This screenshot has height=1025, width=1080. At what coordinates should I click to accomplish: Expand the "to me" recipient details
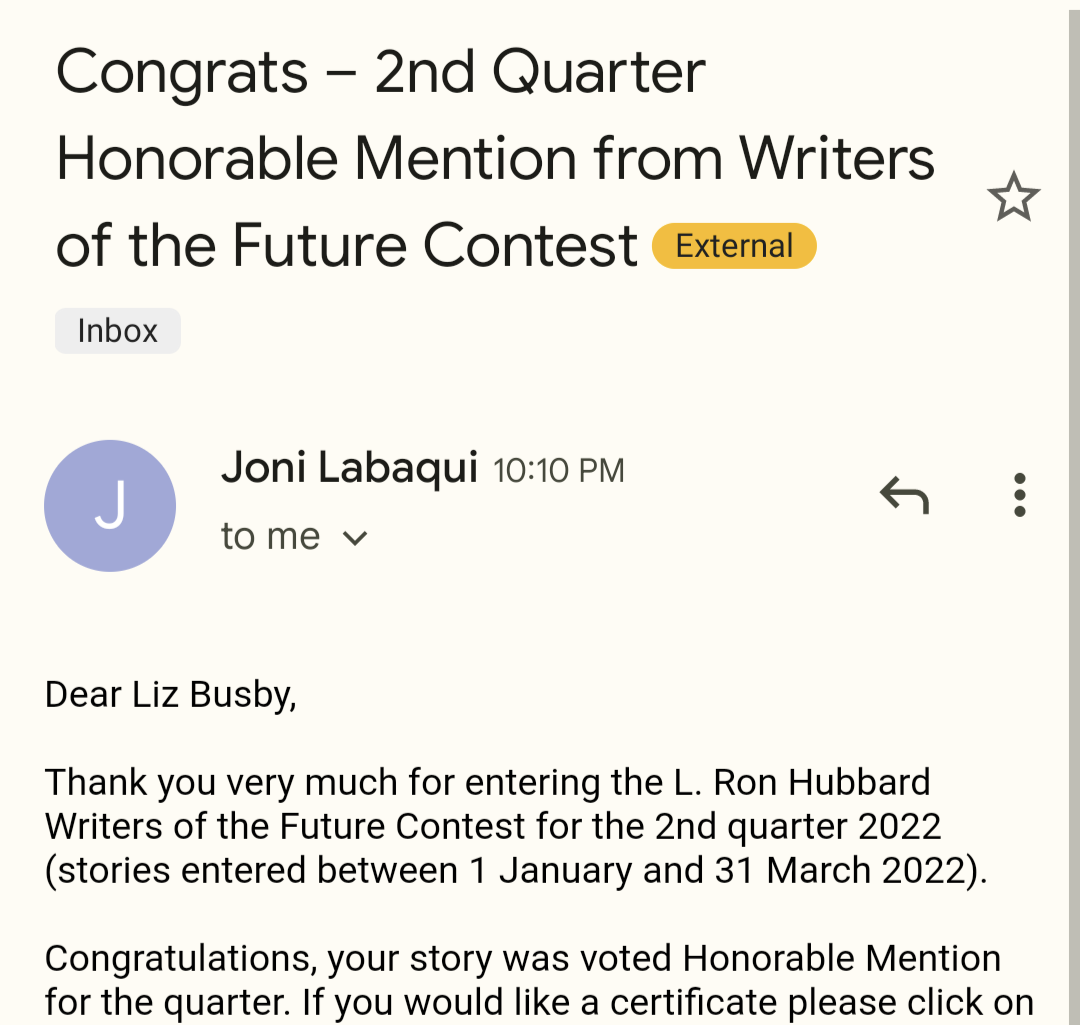tap(355, 538)
